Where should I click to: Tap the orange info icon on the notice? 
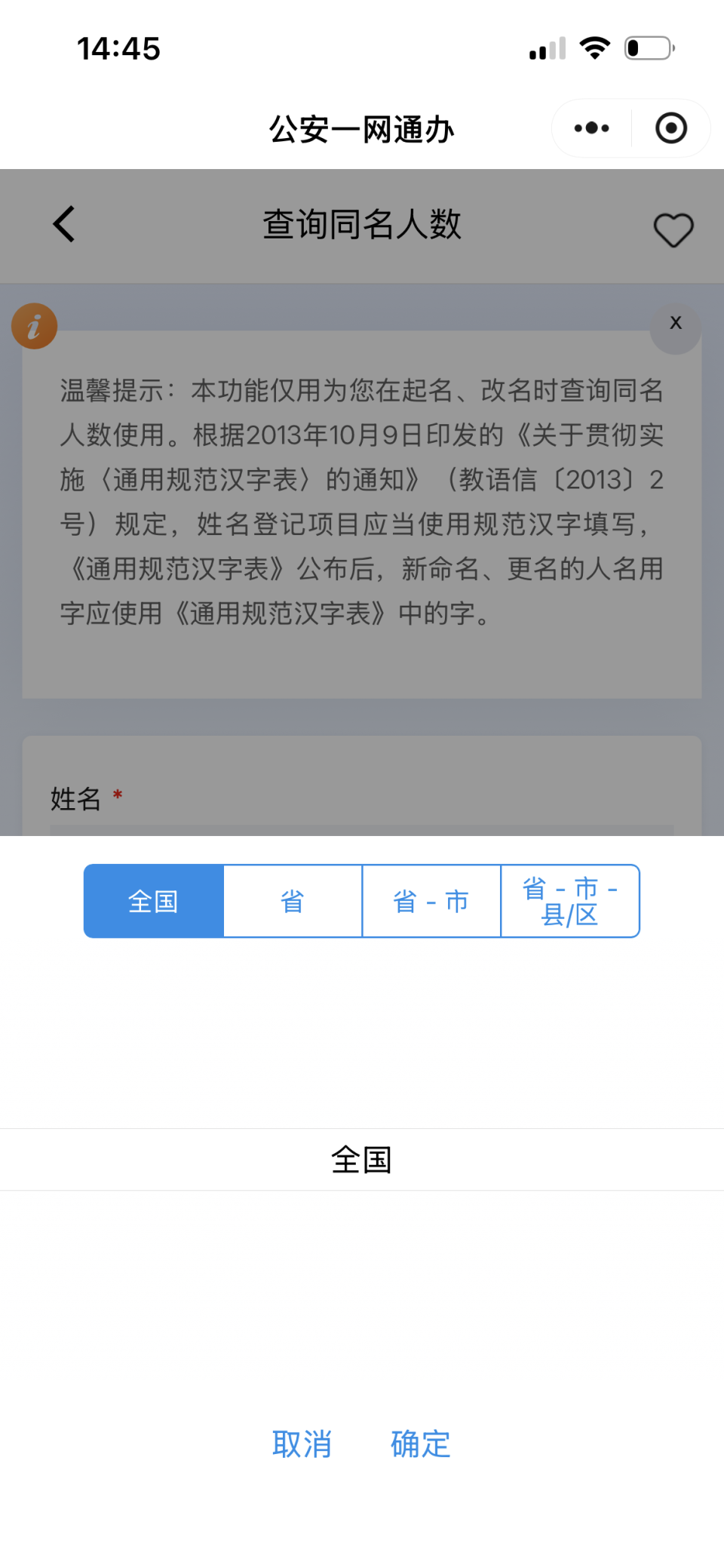(x=34, y=326)
